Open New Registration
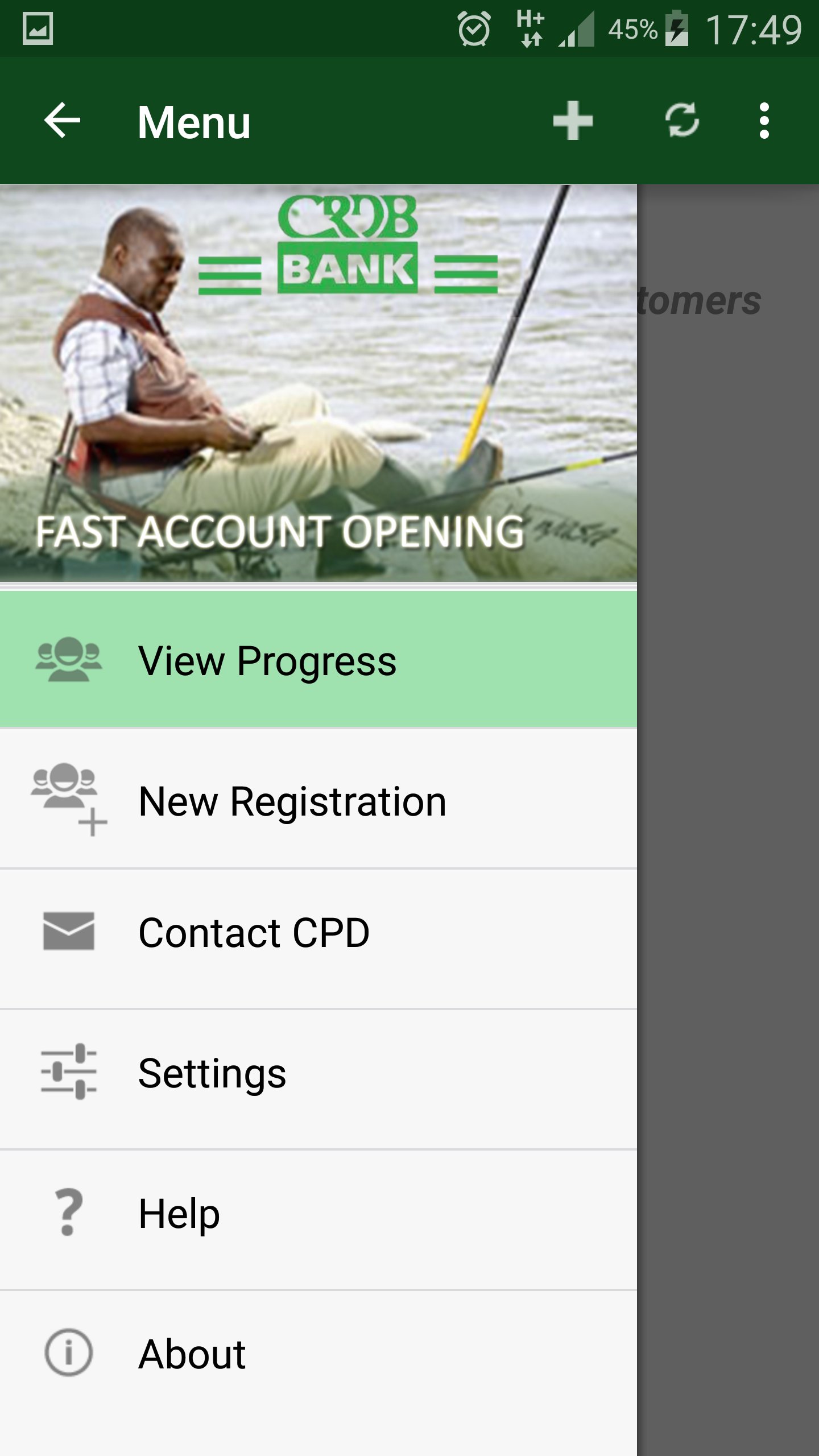The width and height of the screenshot is (819, 1456). (318, 801)
